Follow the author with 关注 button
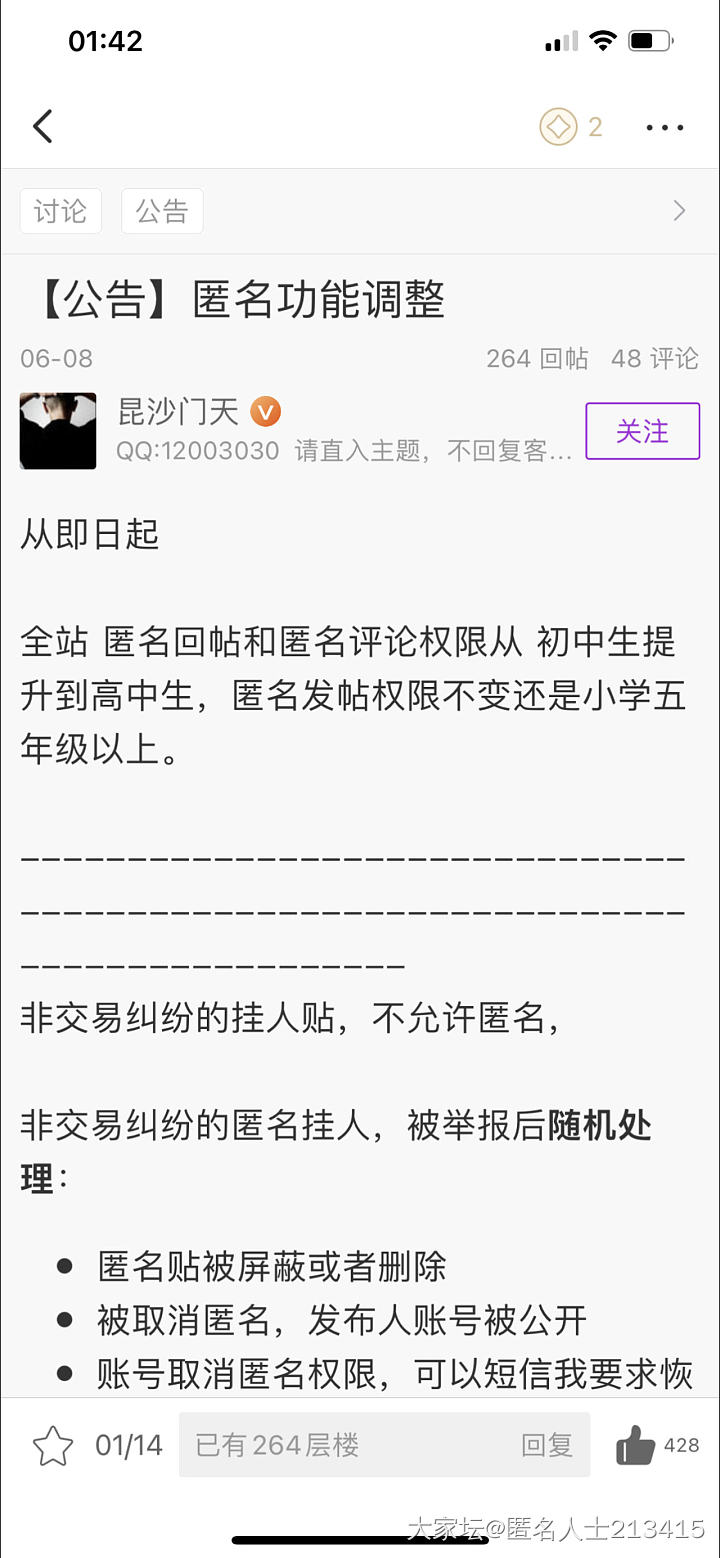The height and width of the screenshot is (1558, 720). pyautogui.click(x=642, y=431)
